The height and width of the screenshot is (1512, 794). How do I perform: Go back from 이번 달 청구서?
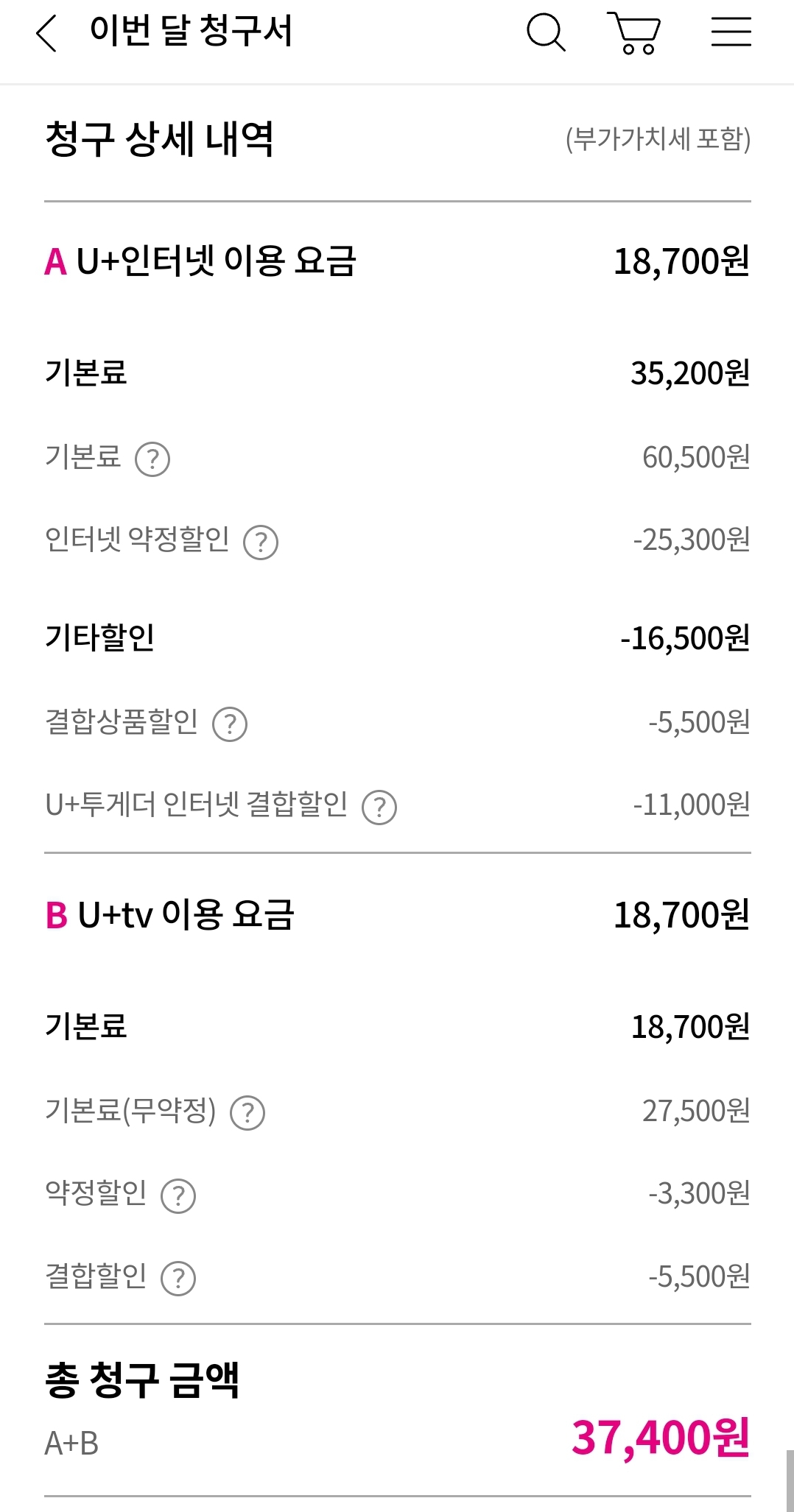click(x=46, y=32)
